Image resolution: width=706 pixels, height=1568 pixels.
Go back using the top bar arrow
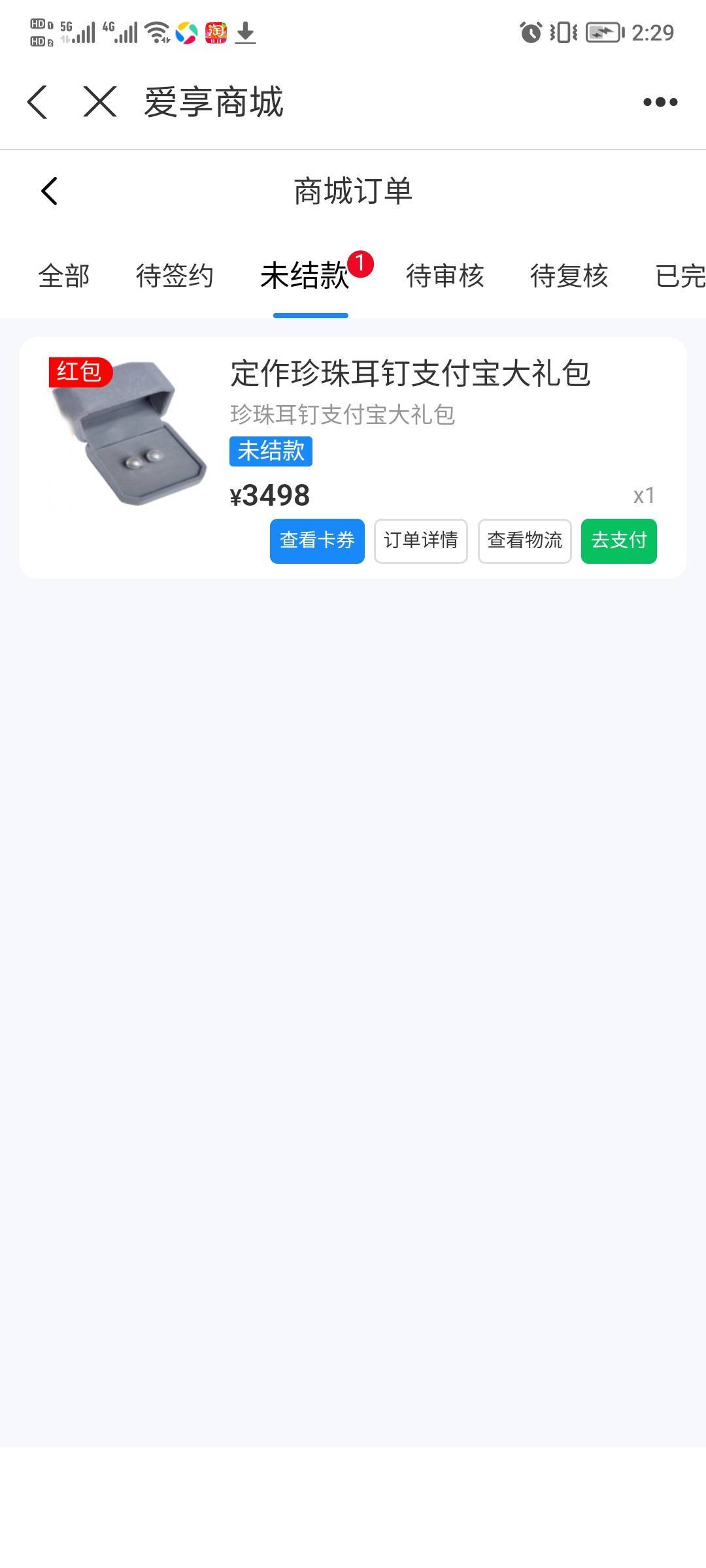pyautogui.click(x=37, y=102)
